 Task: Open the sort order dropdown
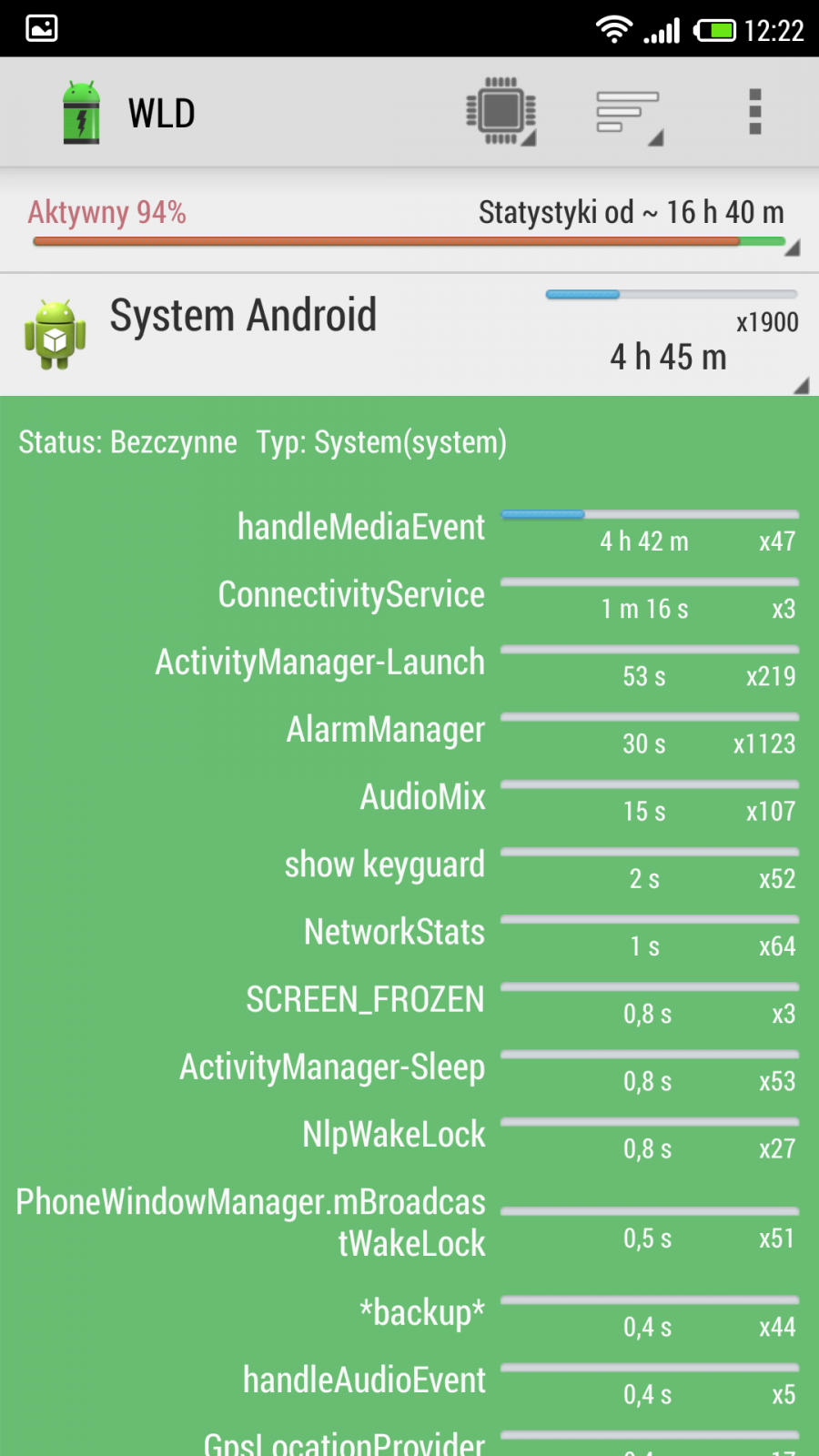(629, 115)
